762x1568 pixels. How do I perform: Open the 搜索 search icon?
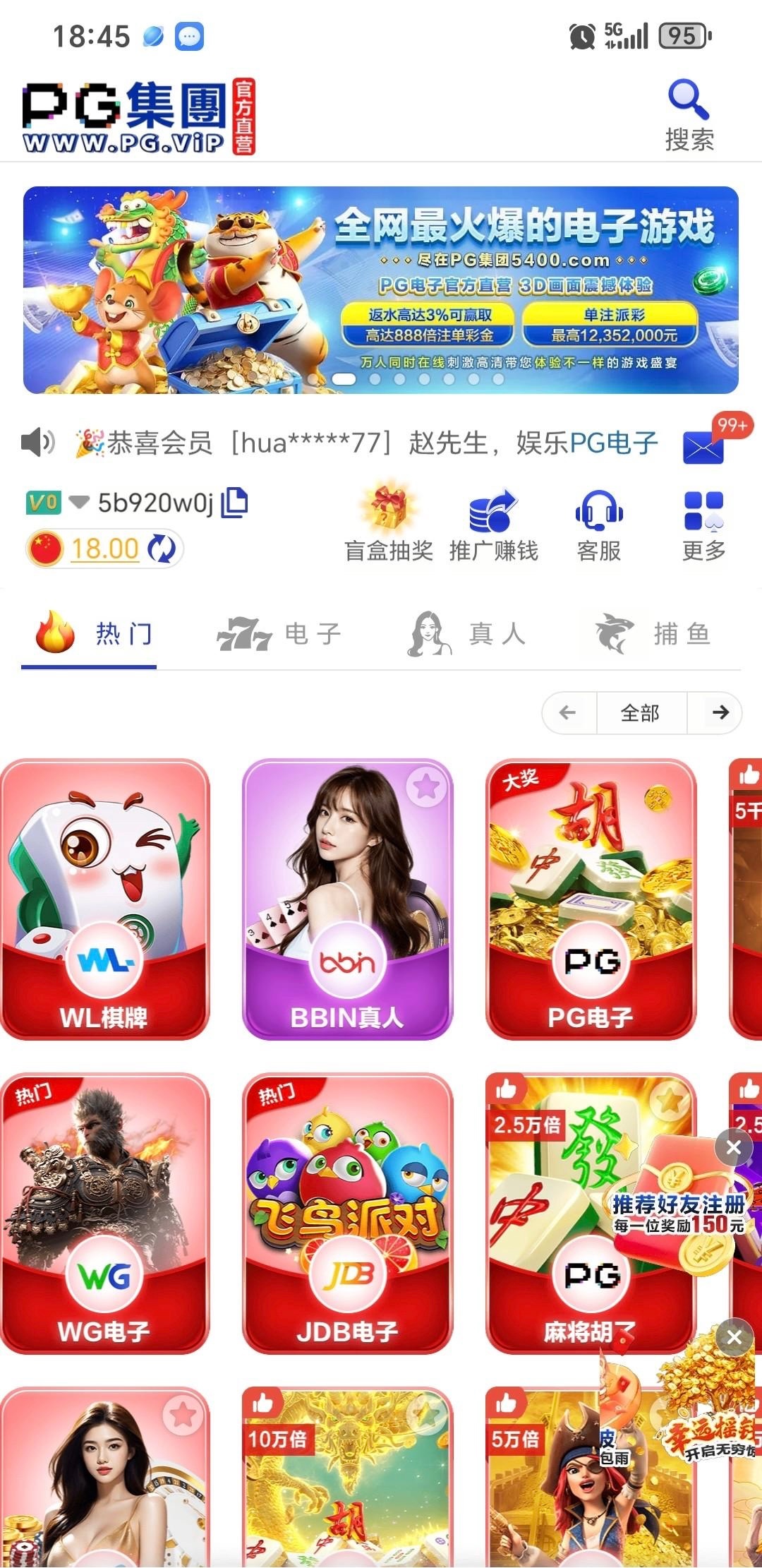pyautogui.click(x=689, y=114)
